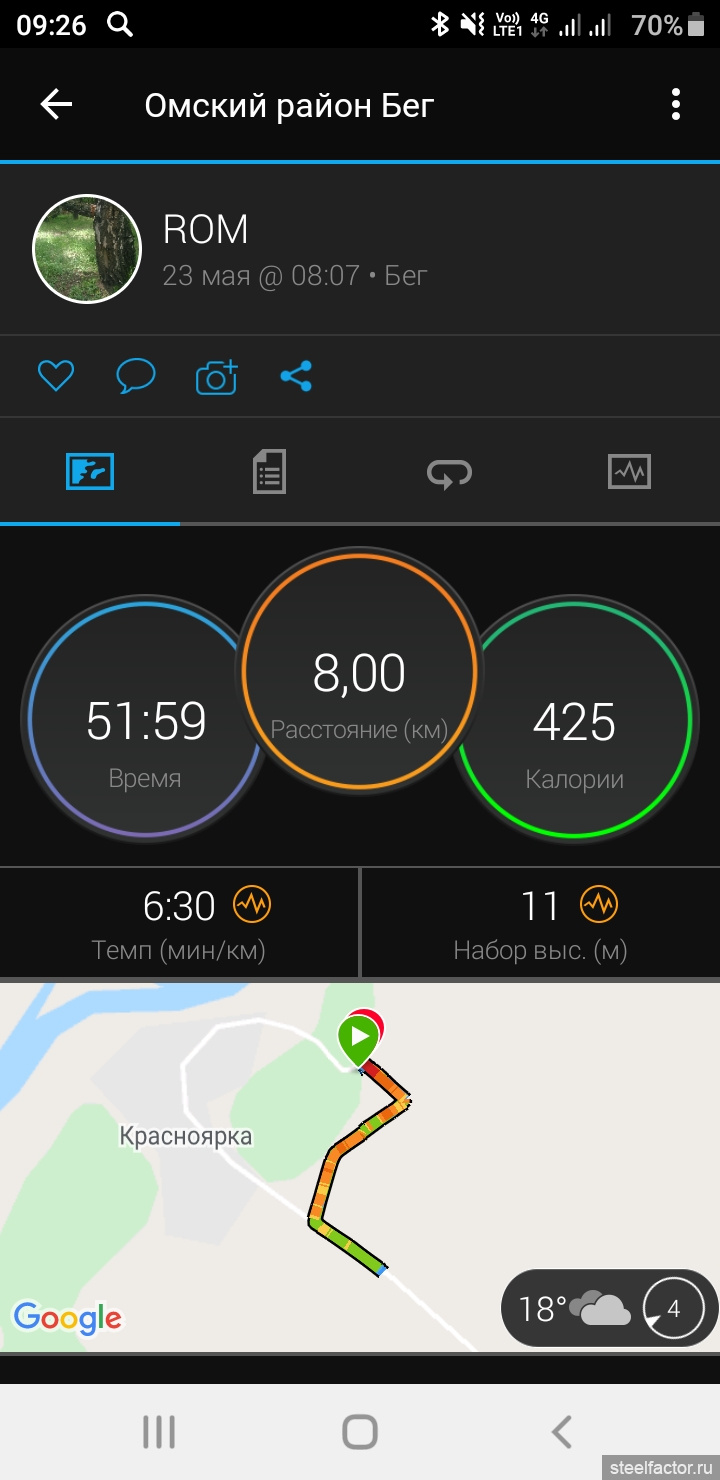Add a photo with the camera icon
This screenshot has width=720, height=1480.
click(x=216, y=376)
